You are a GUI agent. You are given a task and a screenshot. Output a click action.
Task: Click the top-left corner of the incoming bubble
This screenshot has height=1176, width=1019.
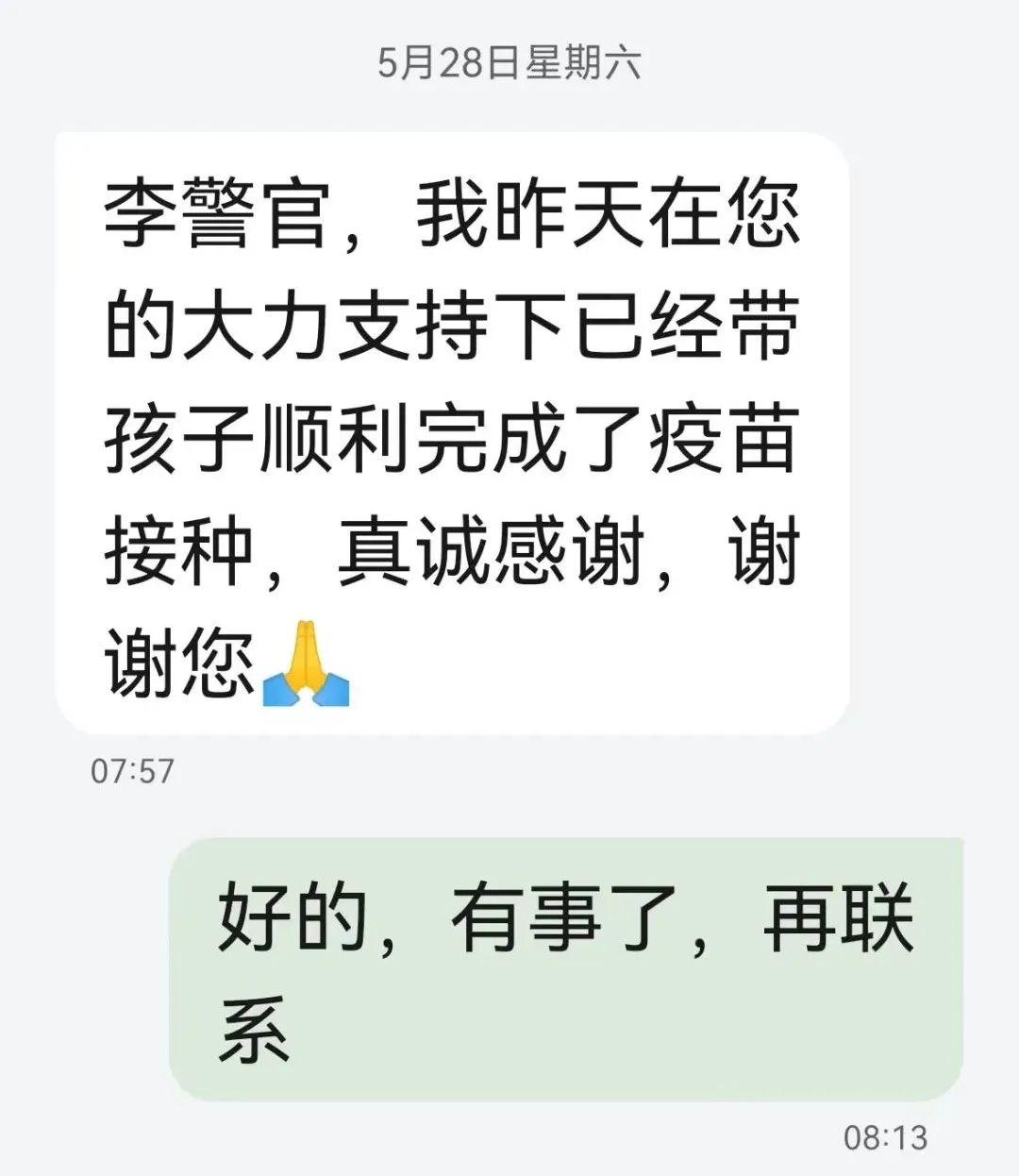(x=71, y=142)
